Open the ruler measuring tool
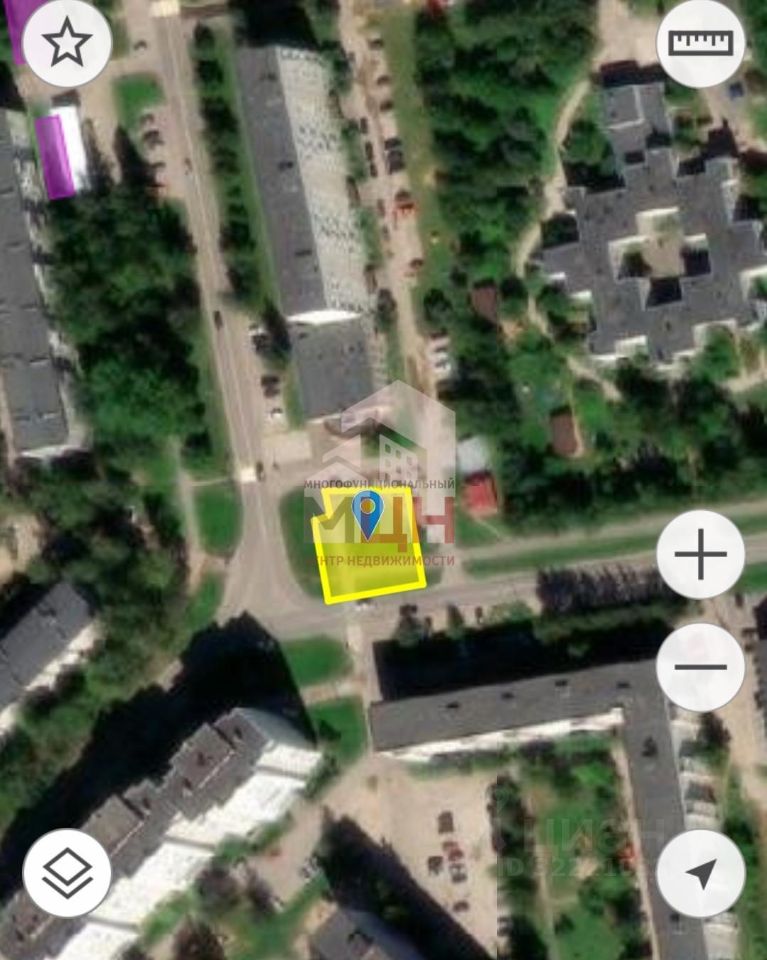This screenshot has height=960, width=767. [x=700, y=43]
